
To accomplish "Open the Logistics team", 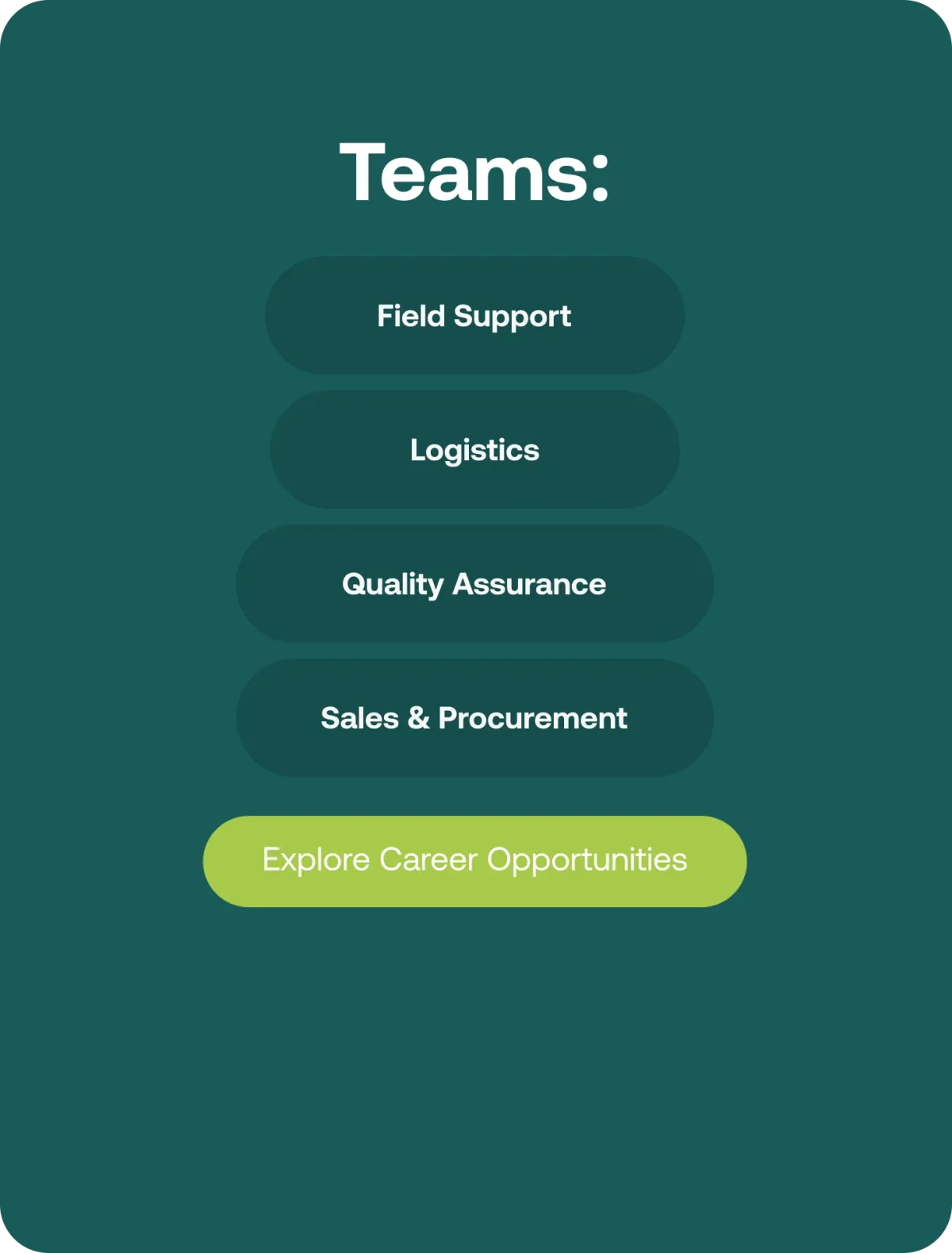I will (x=474, y=449).
